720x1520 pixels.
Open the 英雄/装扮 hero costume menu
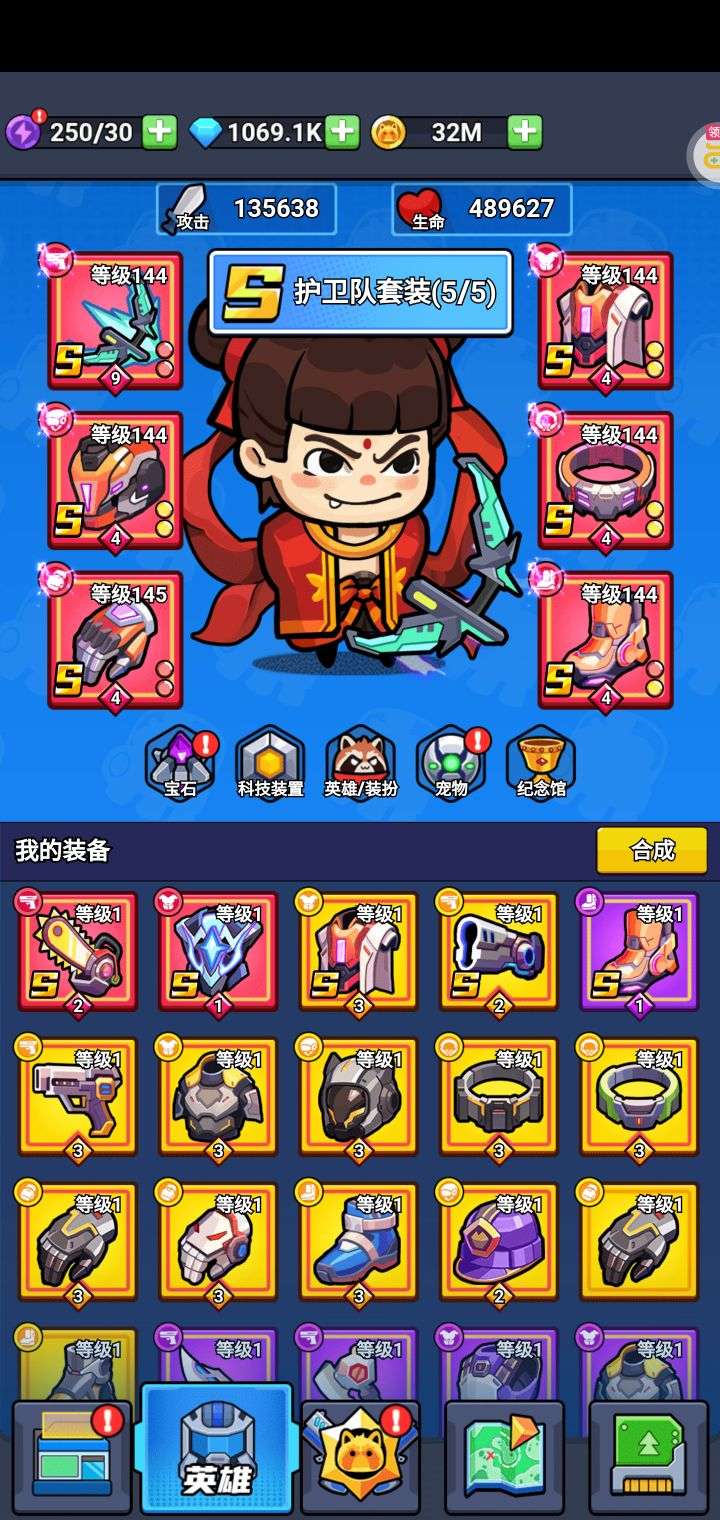pos(360,762)
